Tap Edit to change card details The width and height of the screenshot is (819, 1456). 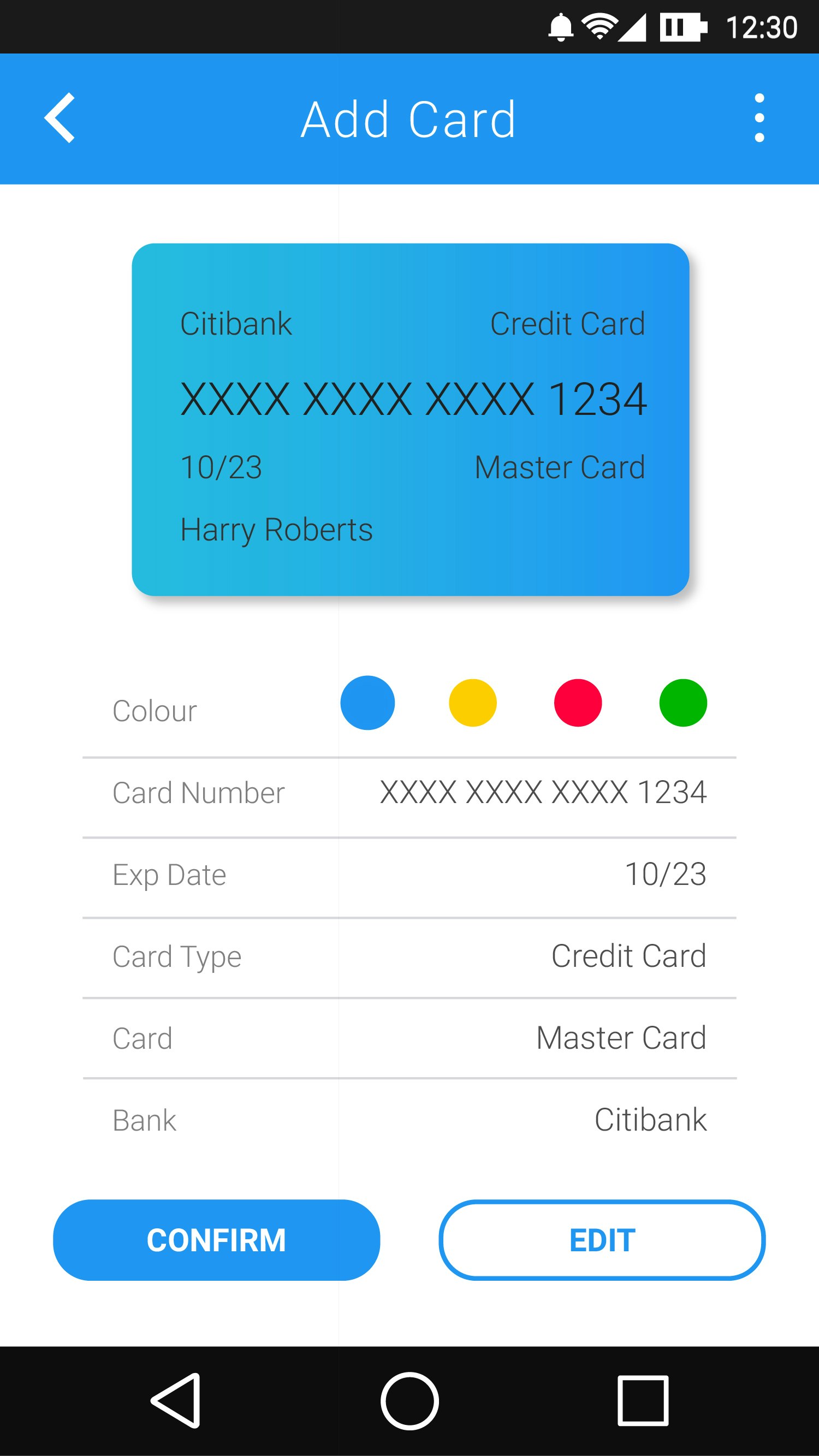pyautogui.click(x=602, y=1240)
